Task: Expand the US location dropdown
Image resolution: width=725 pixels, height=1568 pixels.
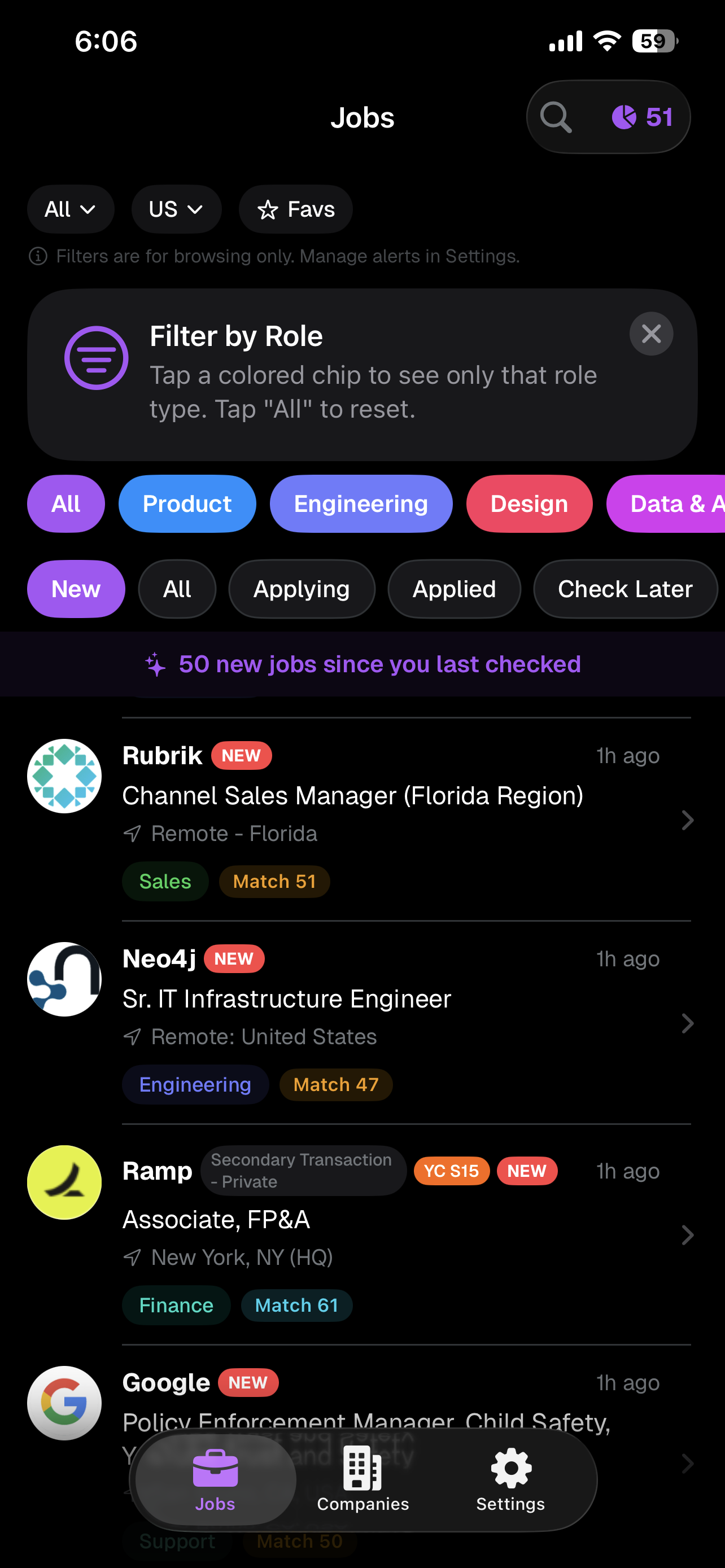Action: point(176,209)
